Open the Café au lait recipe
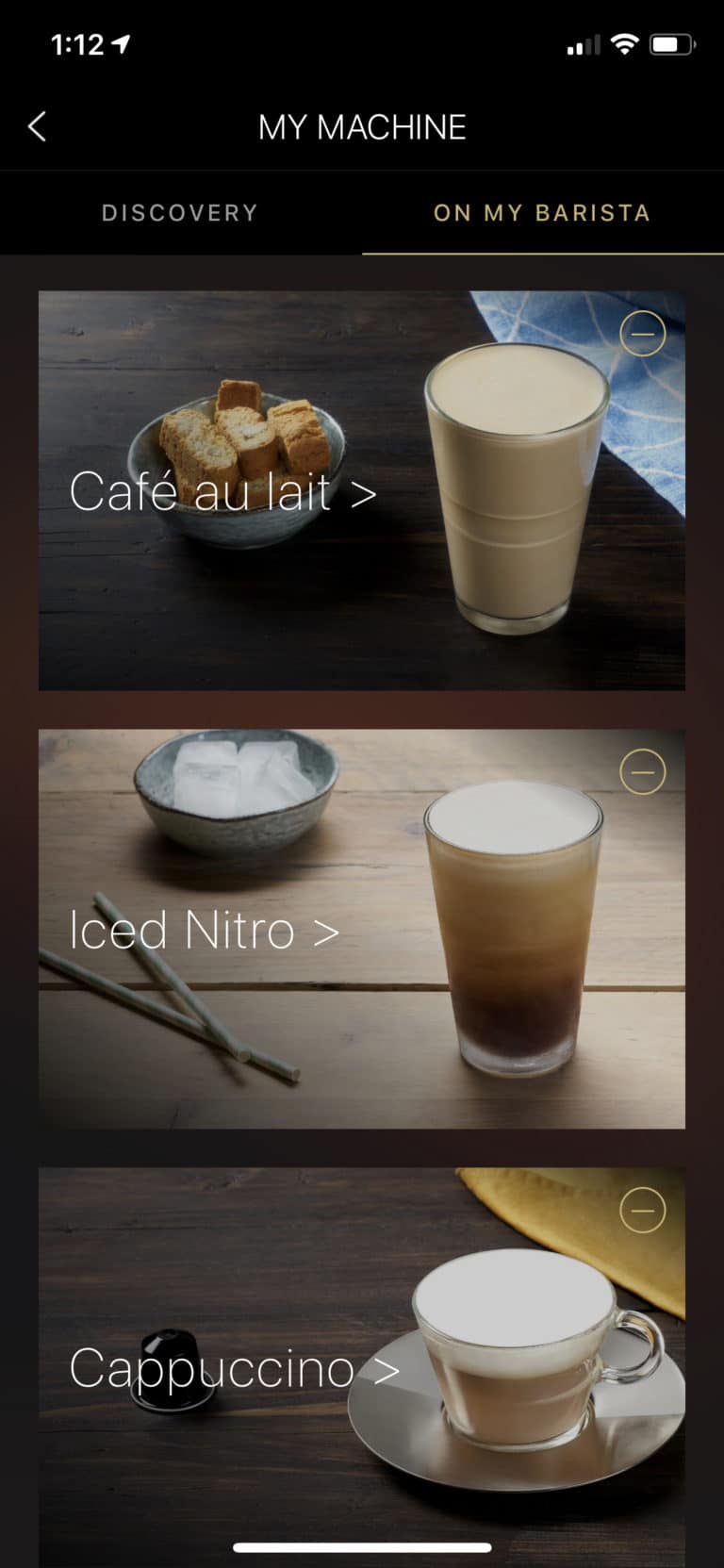724x1568 pixels. (x=222, y=491)
